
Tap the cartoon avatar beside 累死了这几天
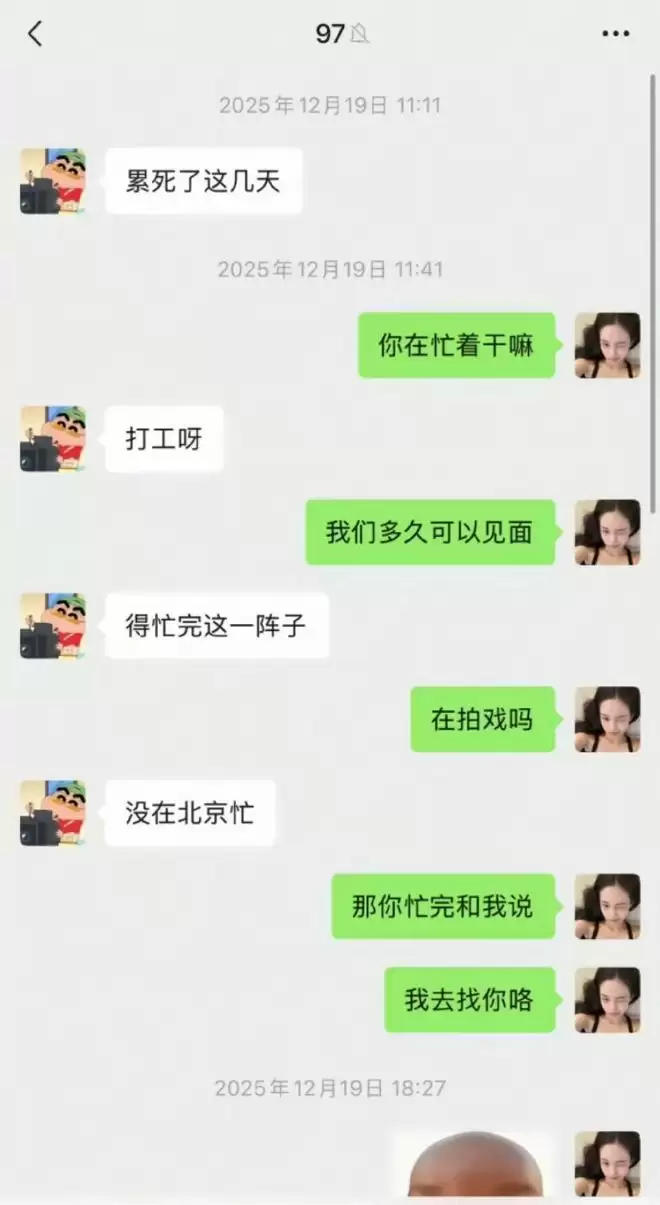click(53, 181)
